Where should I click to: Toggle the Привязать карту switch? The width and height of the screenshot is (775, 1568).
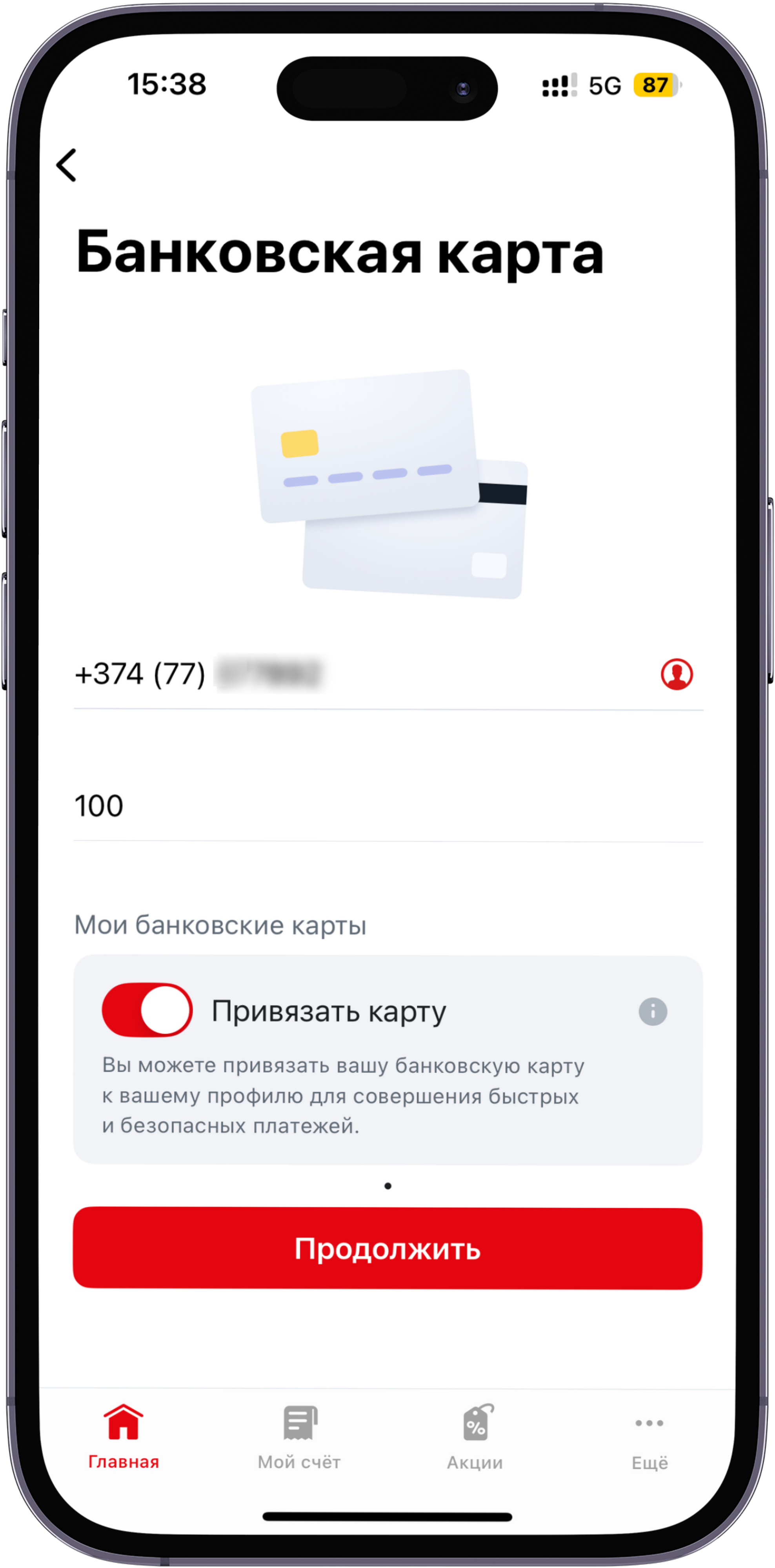147,1010
